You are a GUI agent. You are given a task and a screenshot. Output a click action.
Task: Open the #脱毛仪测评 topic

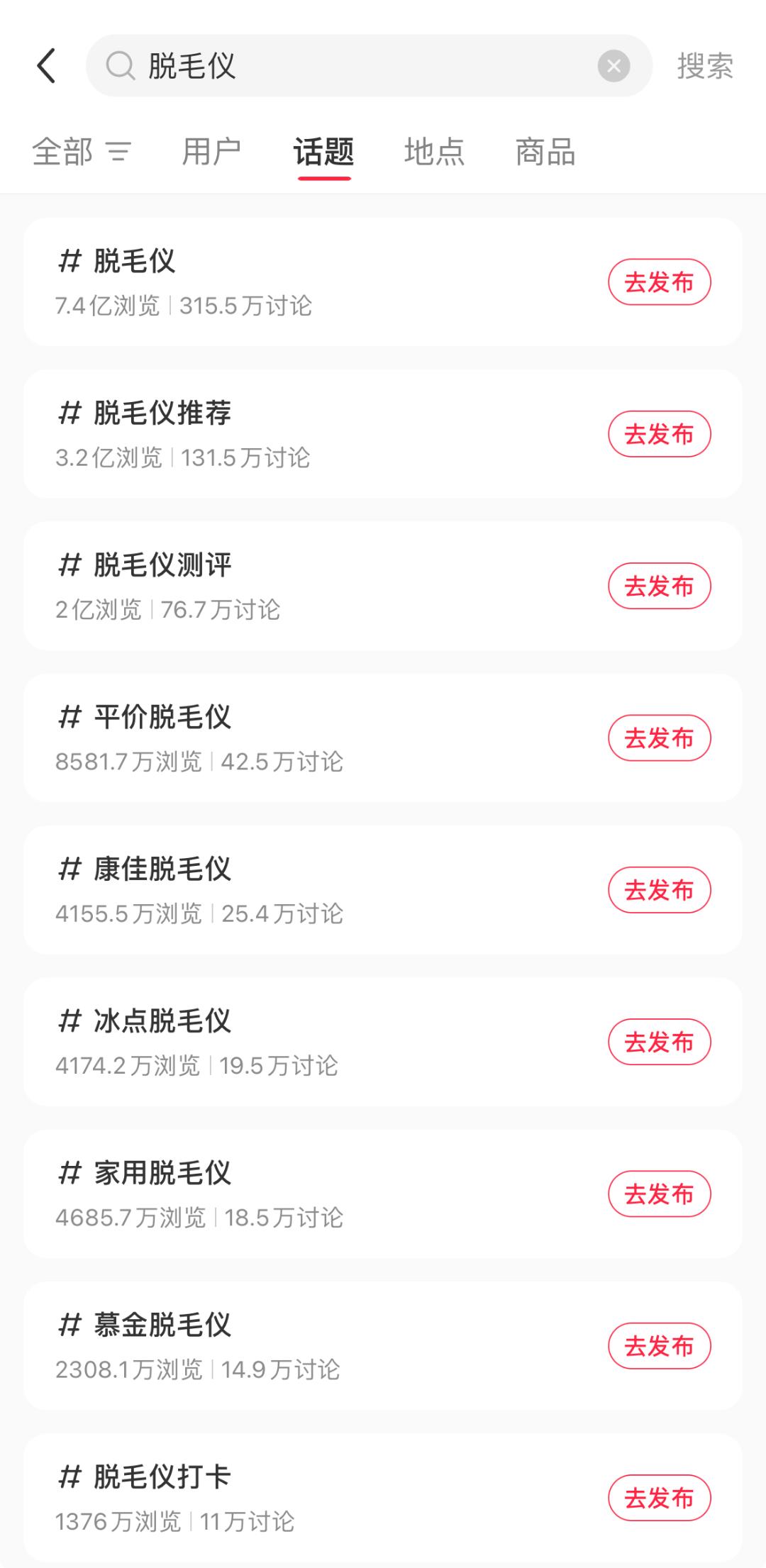(312, 586)
